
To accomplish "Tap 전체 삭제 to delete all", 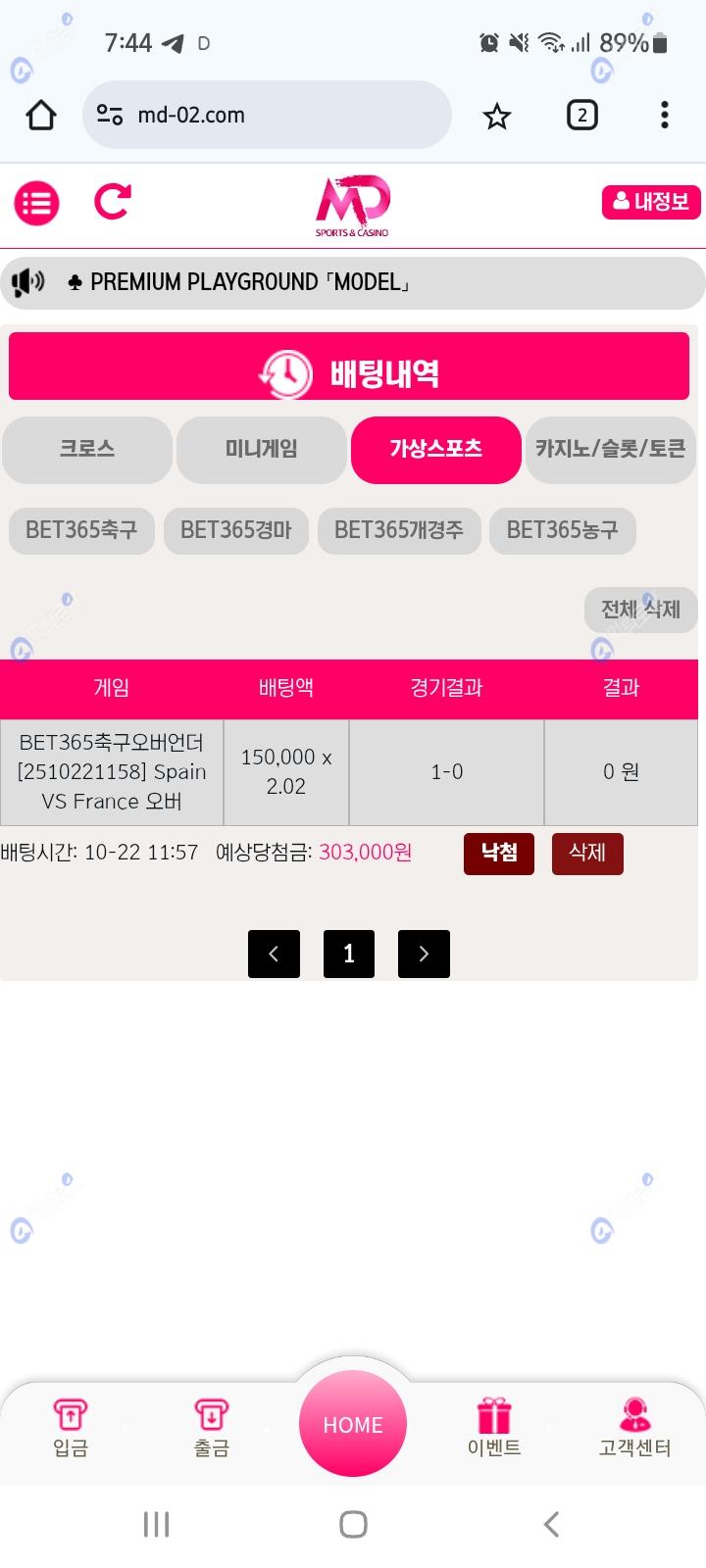I will tap(640, 609).
